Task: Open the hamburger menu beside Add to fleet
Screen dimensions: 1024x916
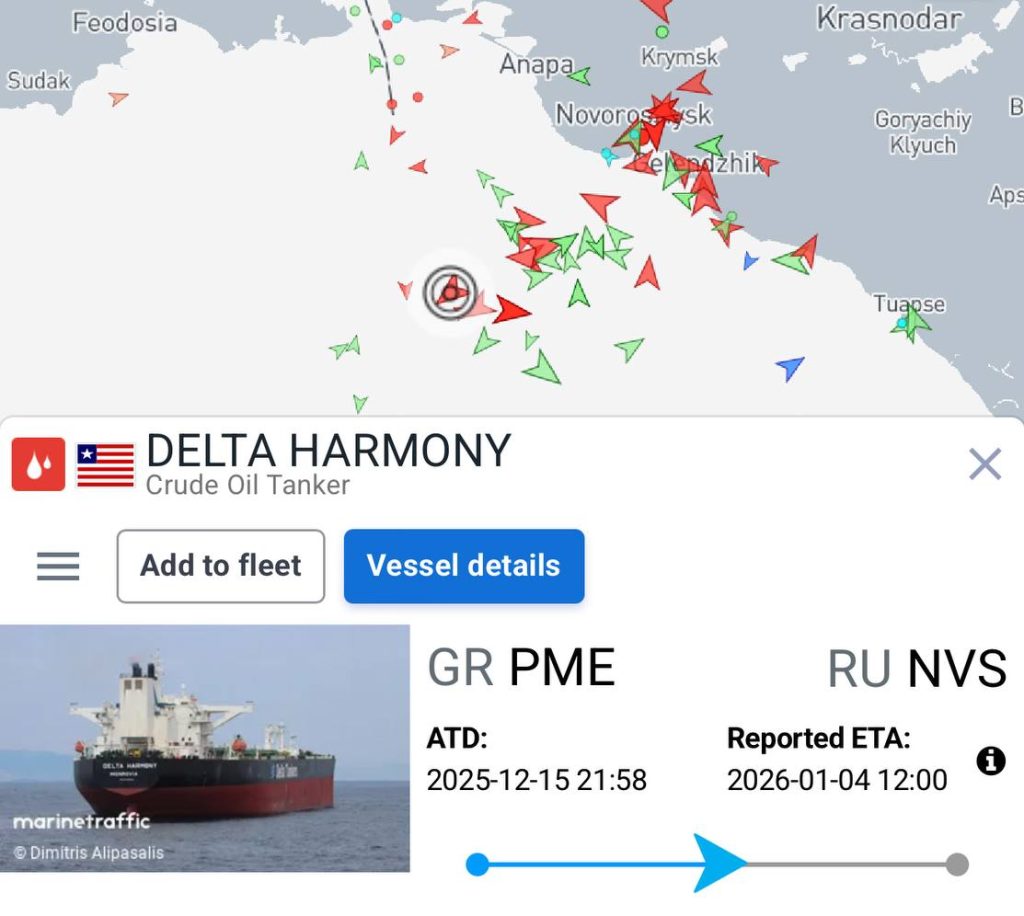Action: 58,567
